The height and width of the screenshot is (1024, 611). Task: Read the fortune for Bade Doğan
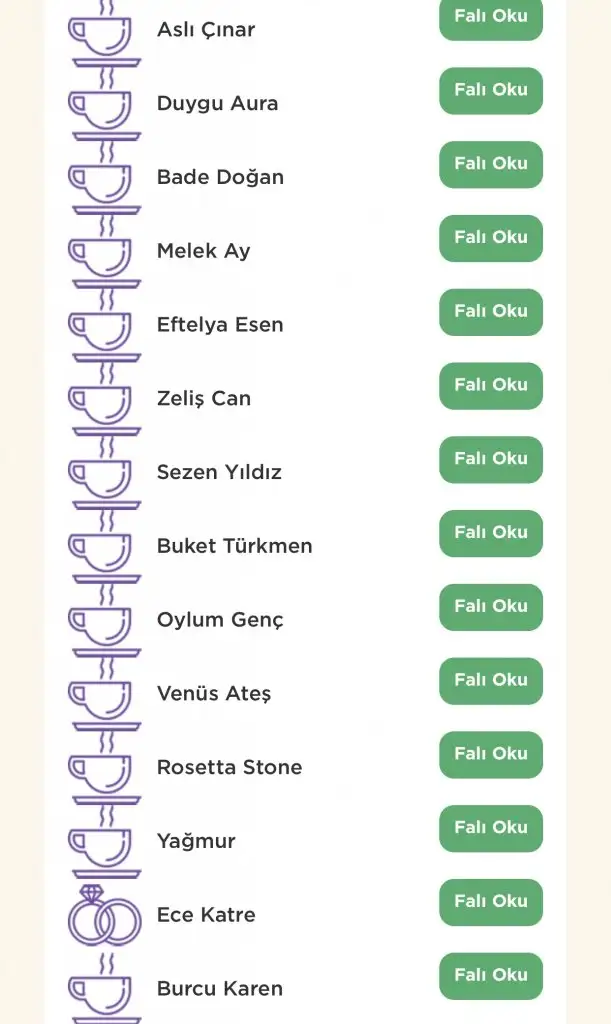pyautogui.click(x=491, y=165)
